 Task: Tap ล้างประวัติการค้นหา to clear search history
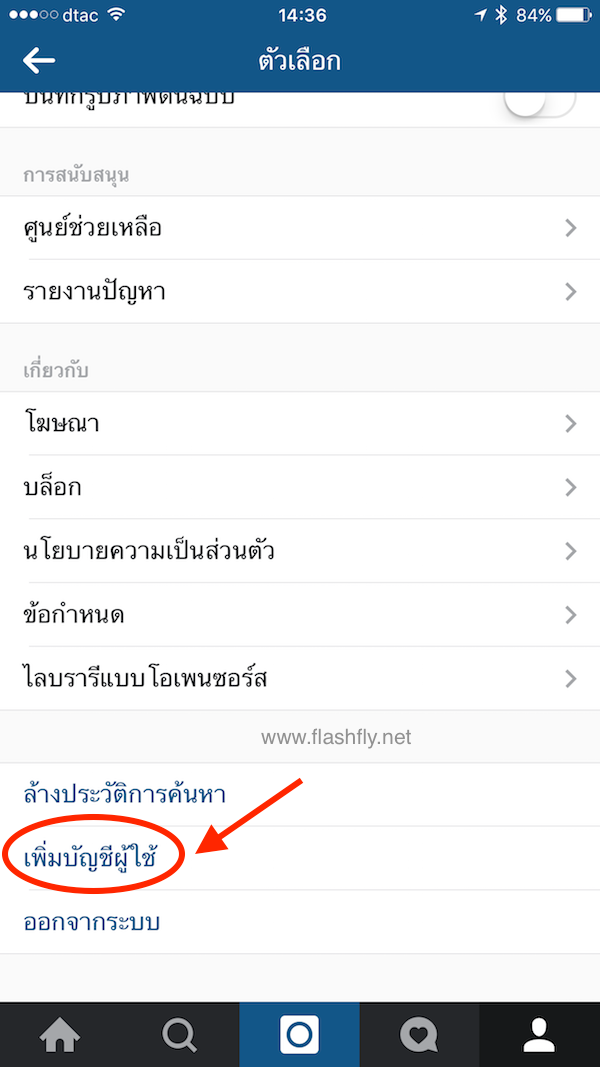pyautogui.click(x=125, y=795)
